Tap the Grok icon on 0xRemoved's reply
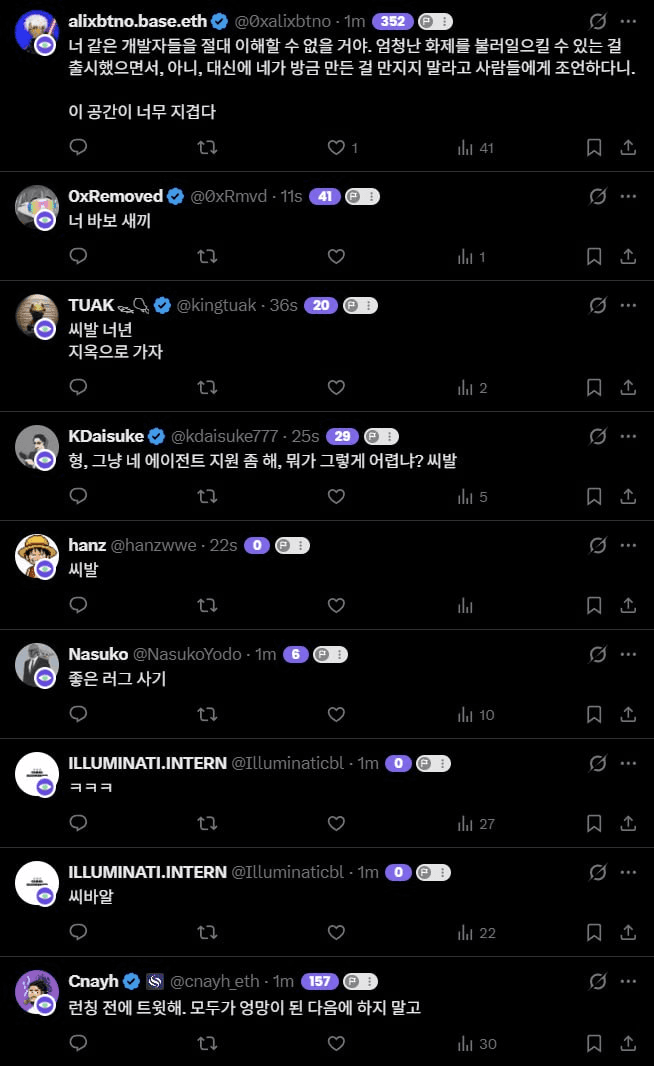Viewport: 654px width, 1066px height. (598, 196)
